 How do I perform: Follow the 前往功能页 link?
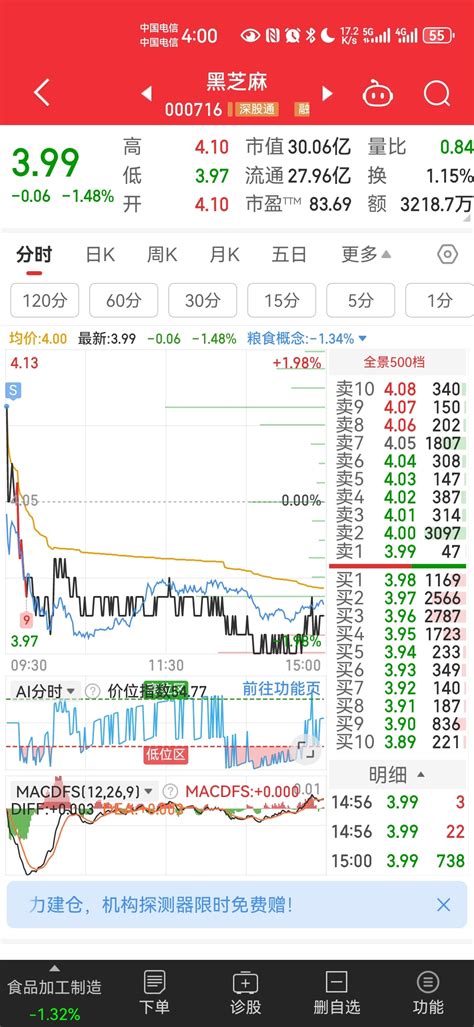(282, 688)
